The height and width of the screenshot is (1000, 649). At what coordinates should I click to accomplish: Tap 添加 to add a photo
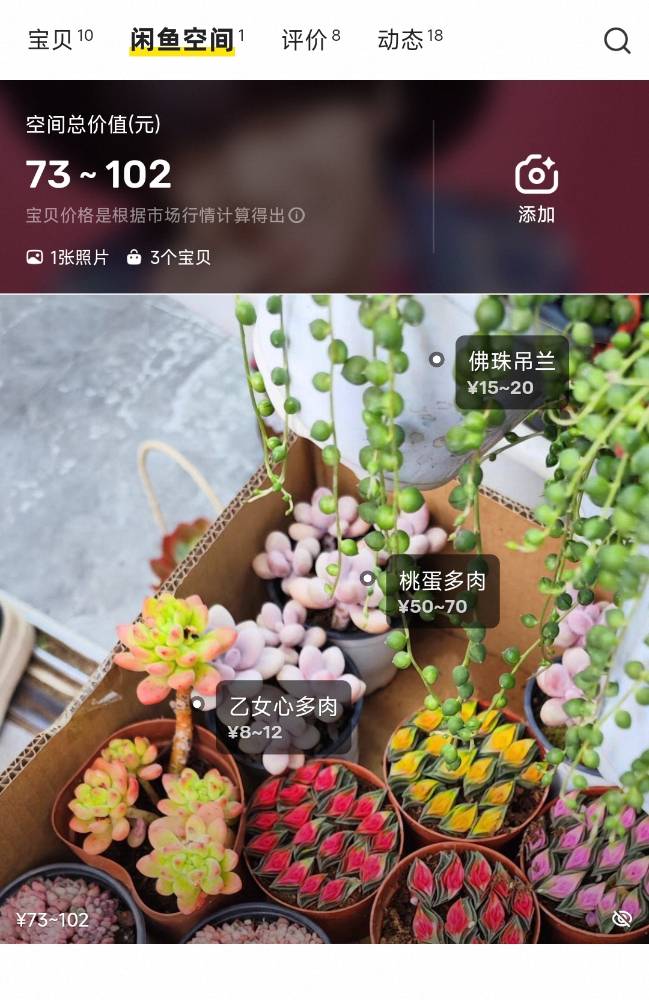click(536, 188)
